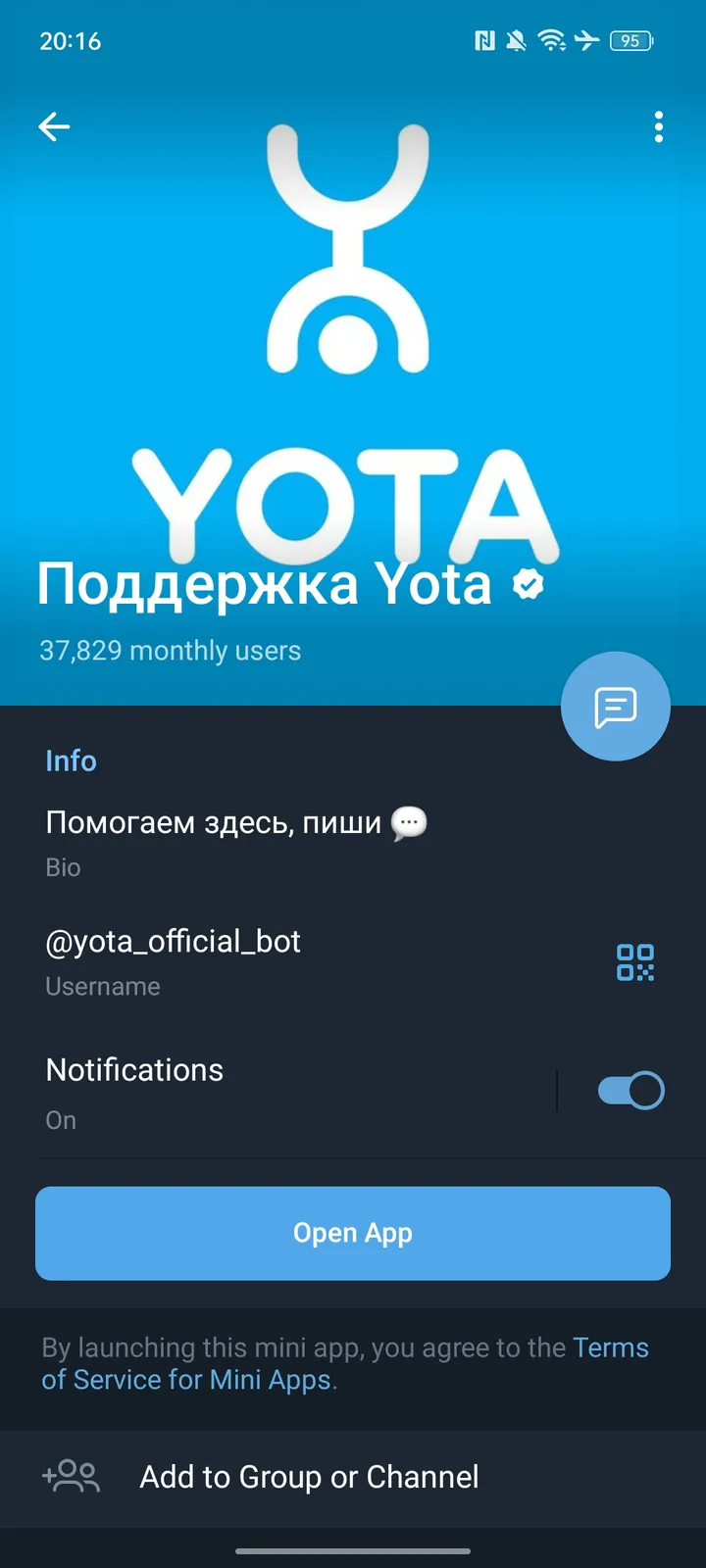This screenshot has height=1568, width=706.
Task: Tap the battery indicator showing 95
Action: 631,41
